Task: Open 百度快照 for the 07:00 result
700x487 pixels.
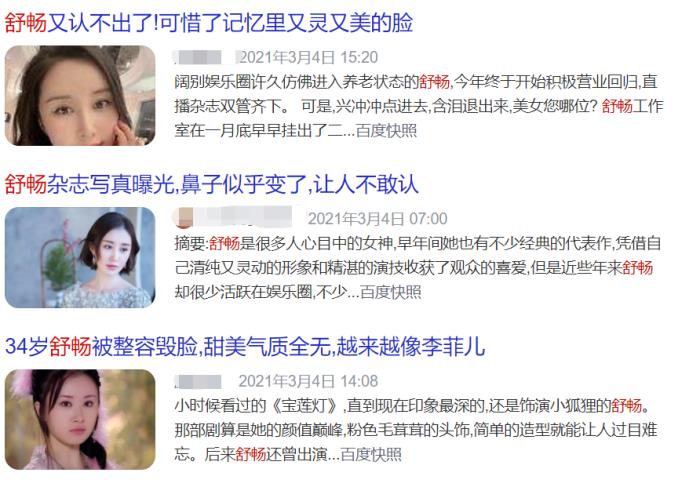Action: point(391,292)
